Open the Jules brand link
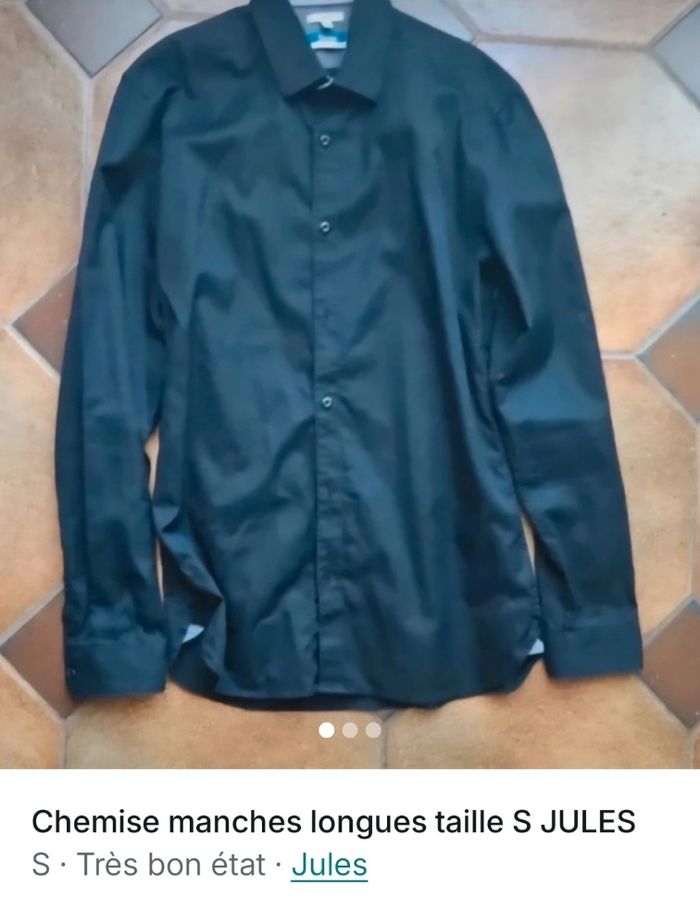The image size is (700, 906). [329, 864]
